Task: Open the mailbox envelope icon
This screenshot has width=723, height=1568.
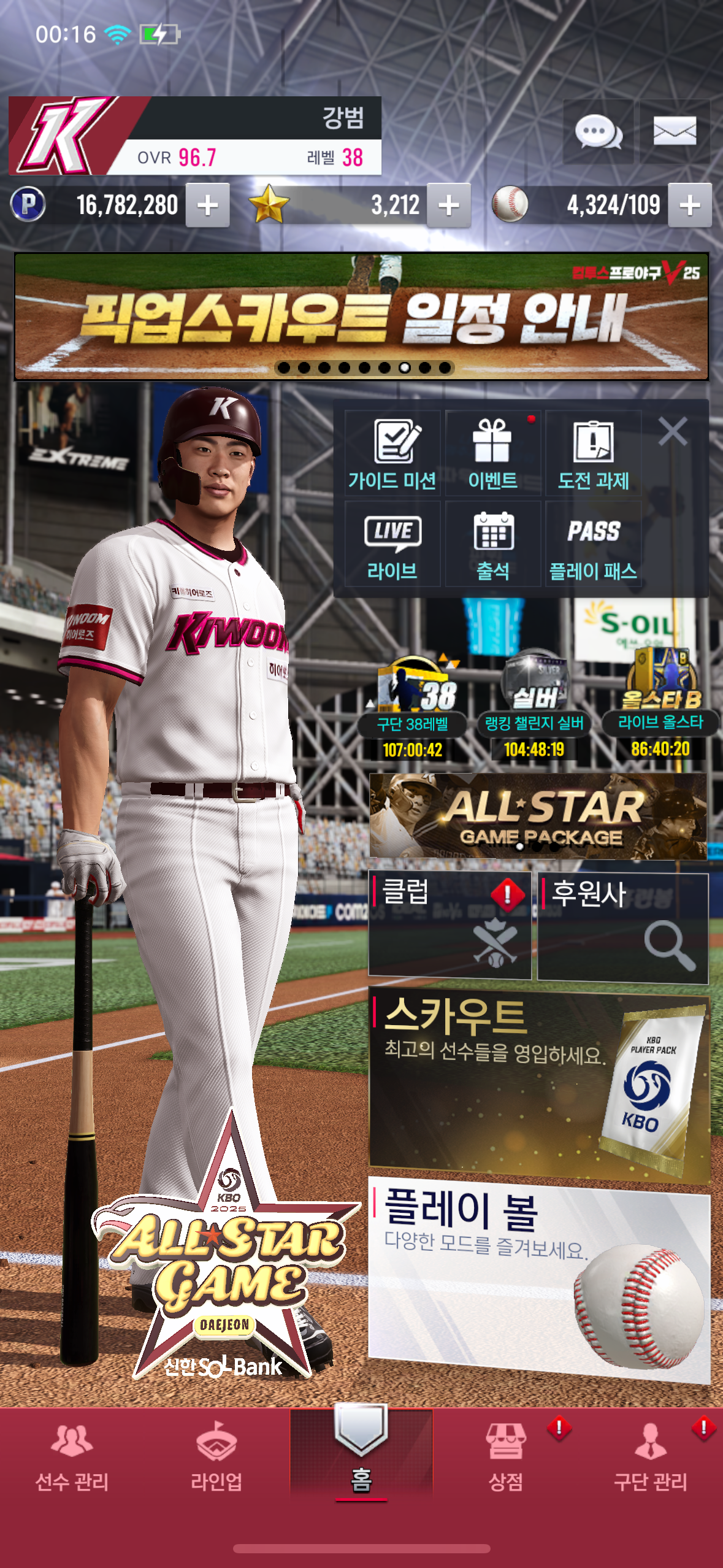Action: (x=675, y=131)
